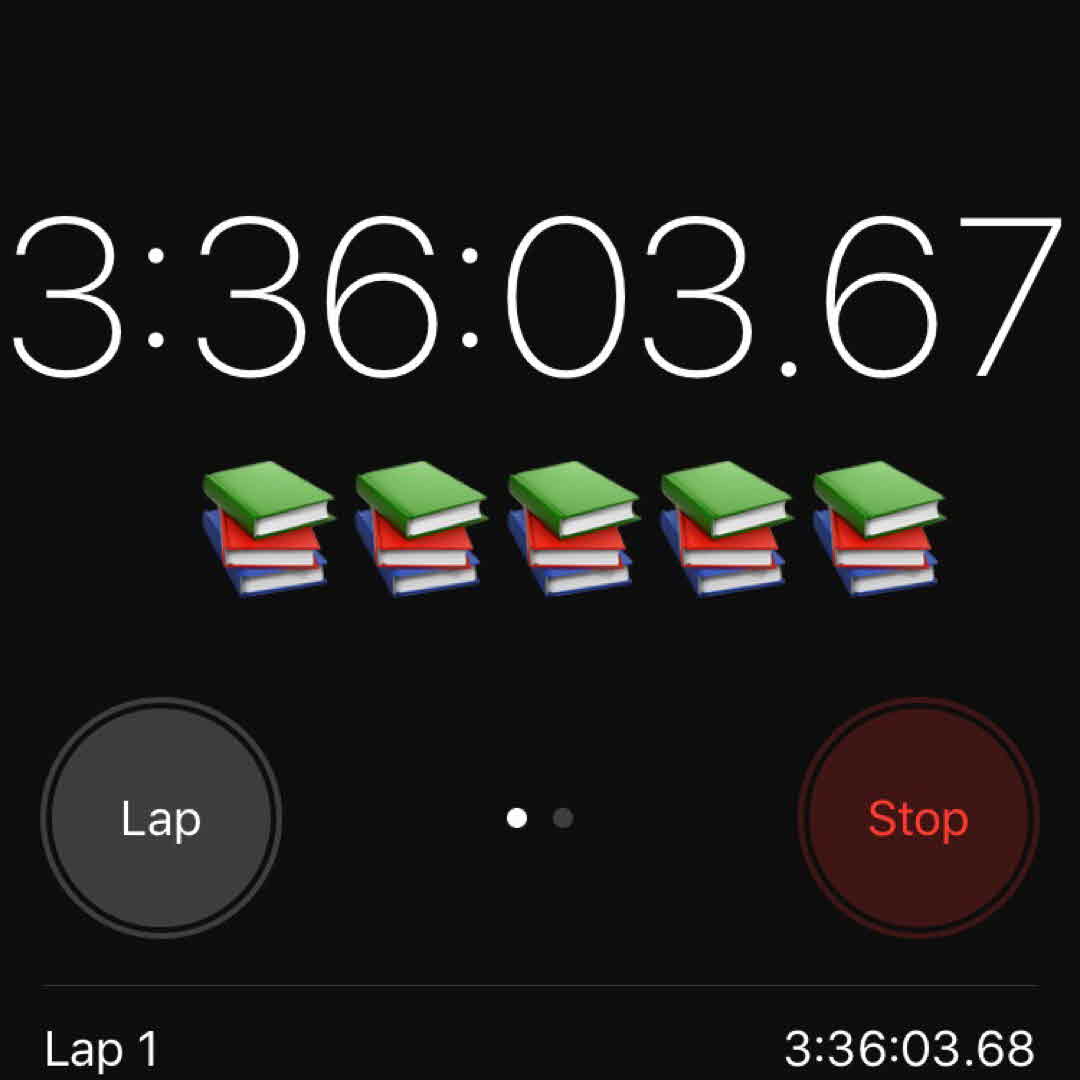Switch to the second page dot

click(x=563, y=819)
